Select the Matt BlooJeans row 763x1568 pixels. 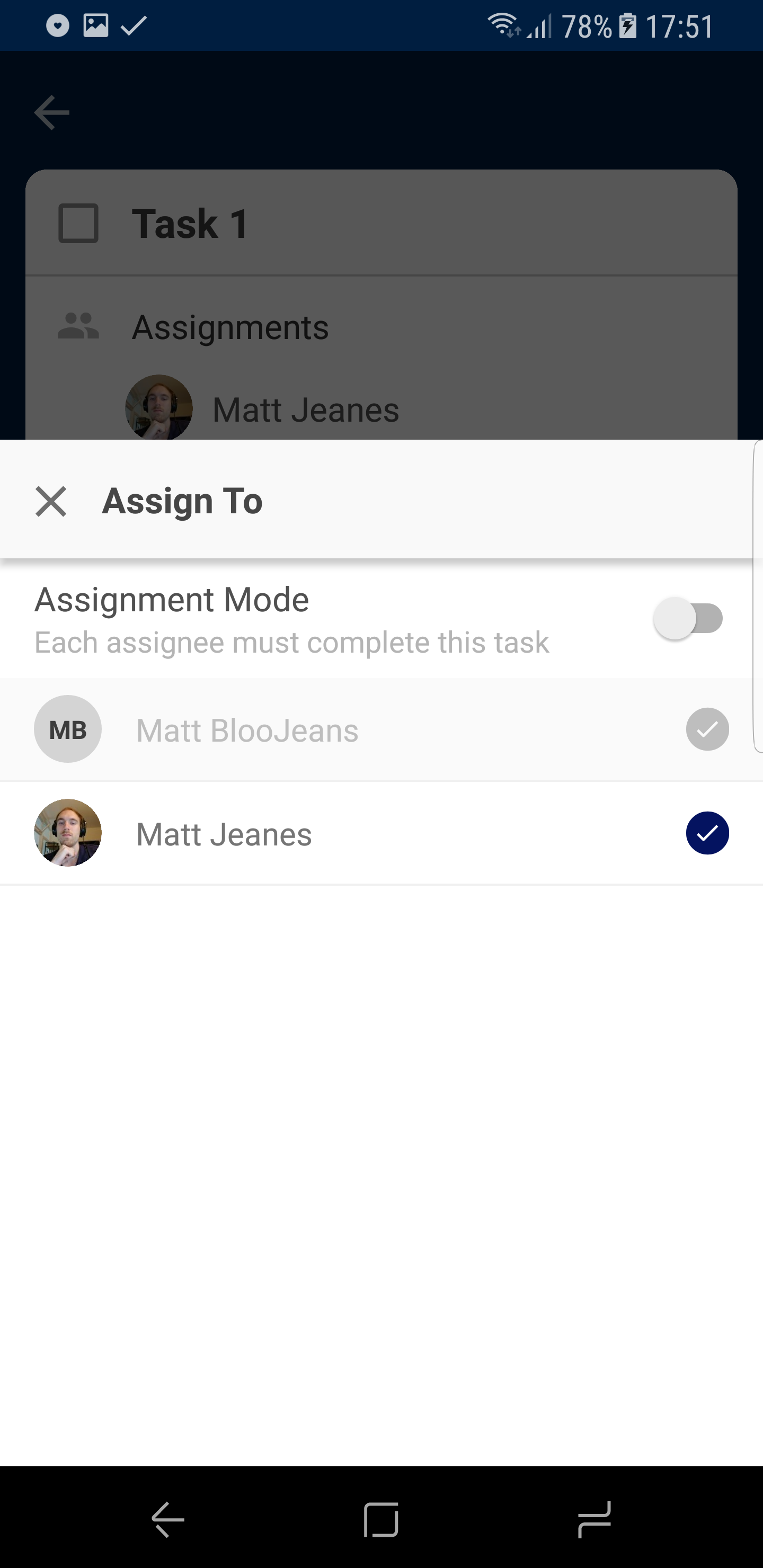pyautogui.click(x=381, y=729)
